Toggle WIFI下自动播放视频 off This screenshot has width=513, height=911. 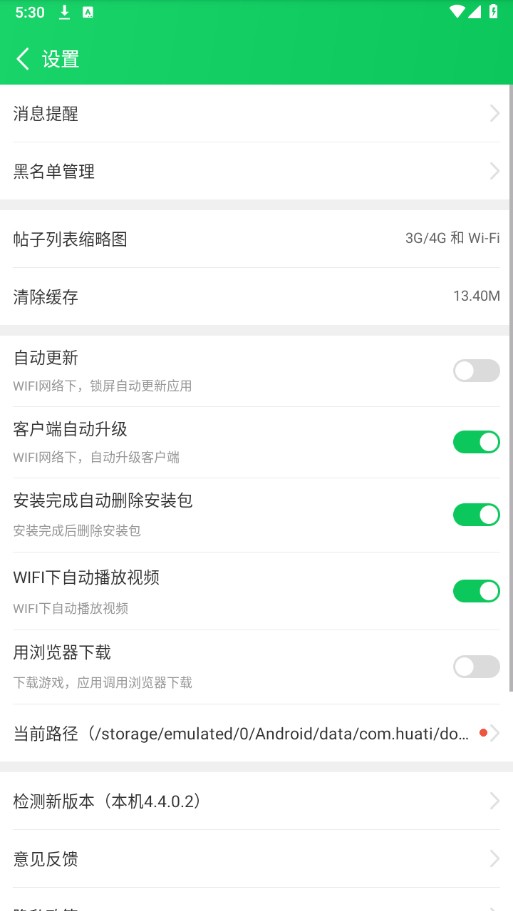(476, 591)
